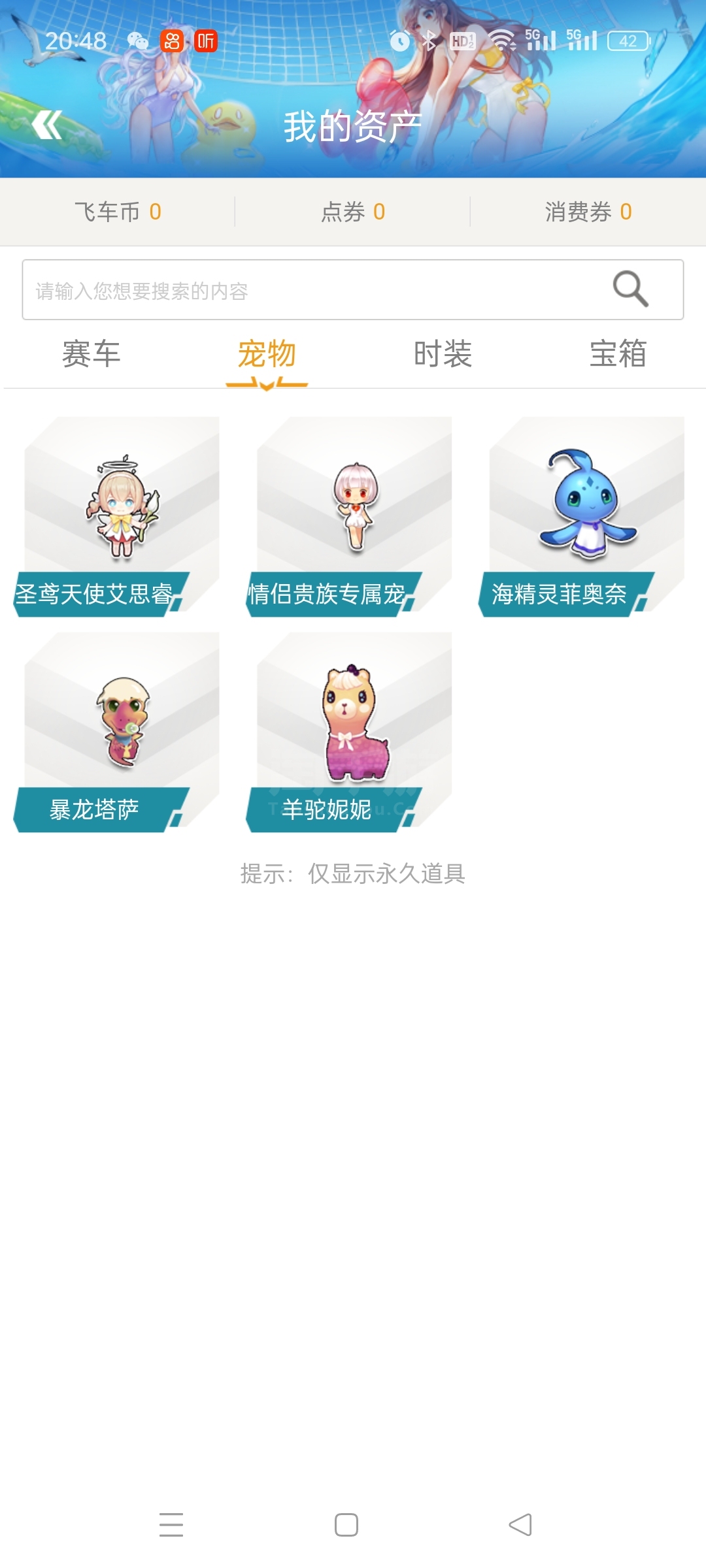The width and height of the screenshot is (706, 1568).
Task: Go back using the double-arrow icon
Action: tap(47, 125)
